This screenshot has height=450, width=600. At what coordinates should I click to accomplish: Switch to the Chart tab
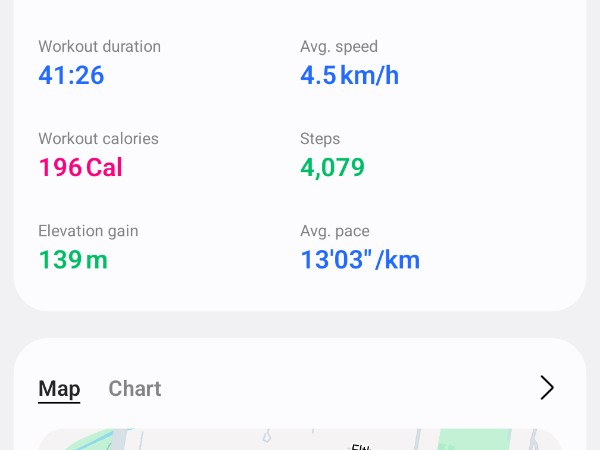tap(135, 389)
